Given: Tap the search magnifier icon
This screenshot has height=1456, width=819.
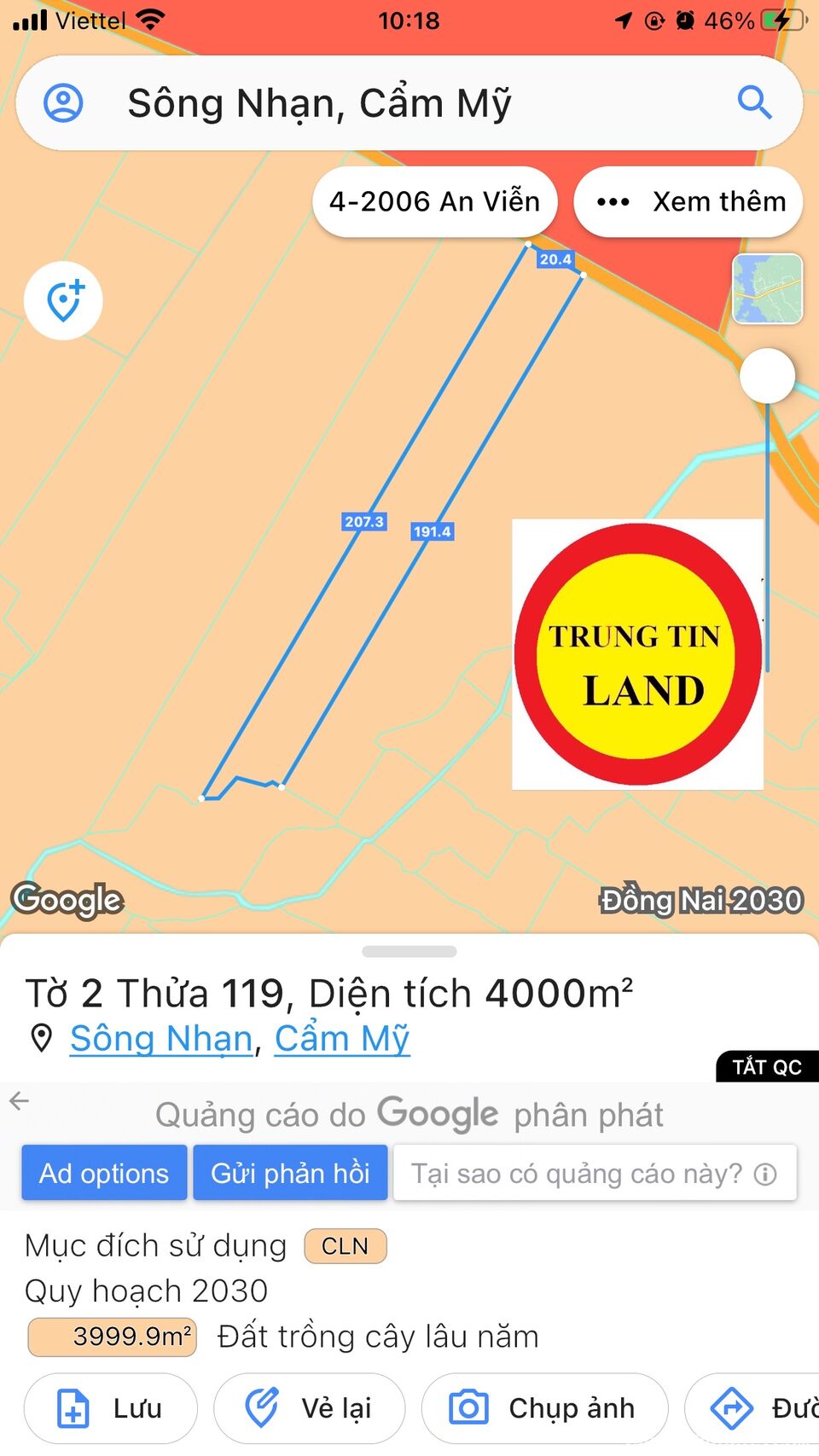Looking at the screenshot, I should (754, 103).
